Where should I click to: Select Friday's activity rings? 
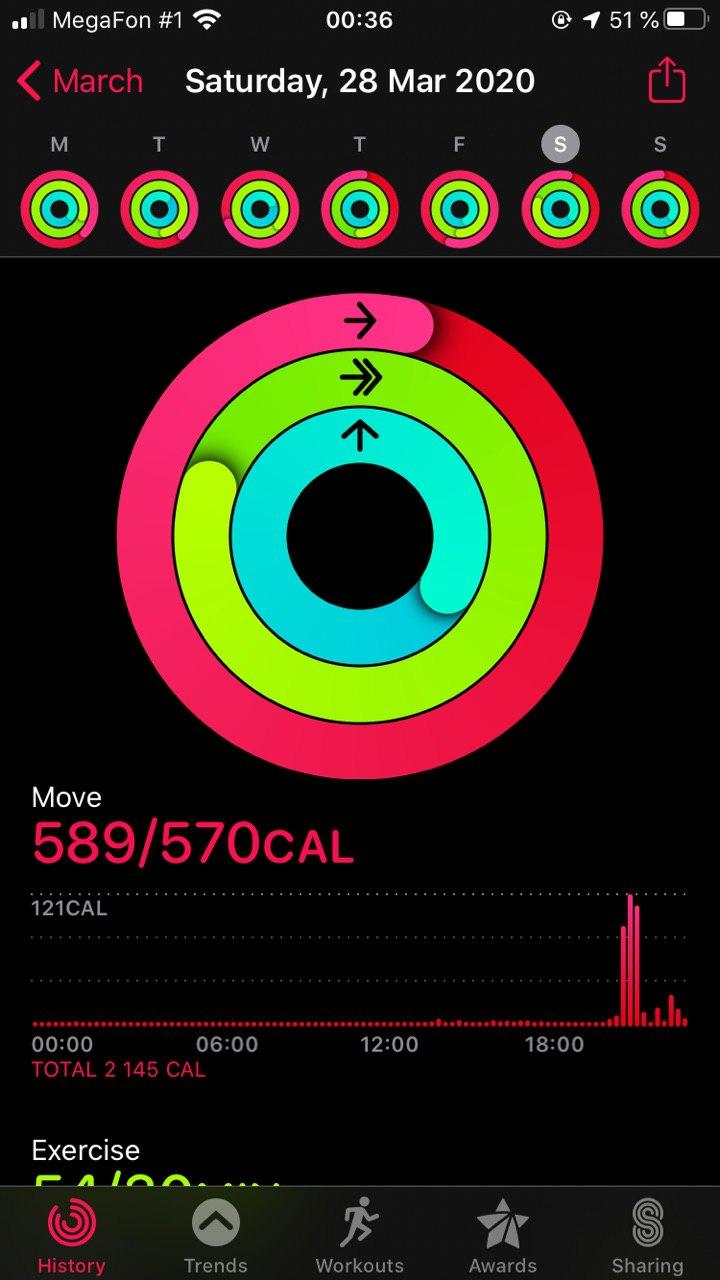[460, 210]
